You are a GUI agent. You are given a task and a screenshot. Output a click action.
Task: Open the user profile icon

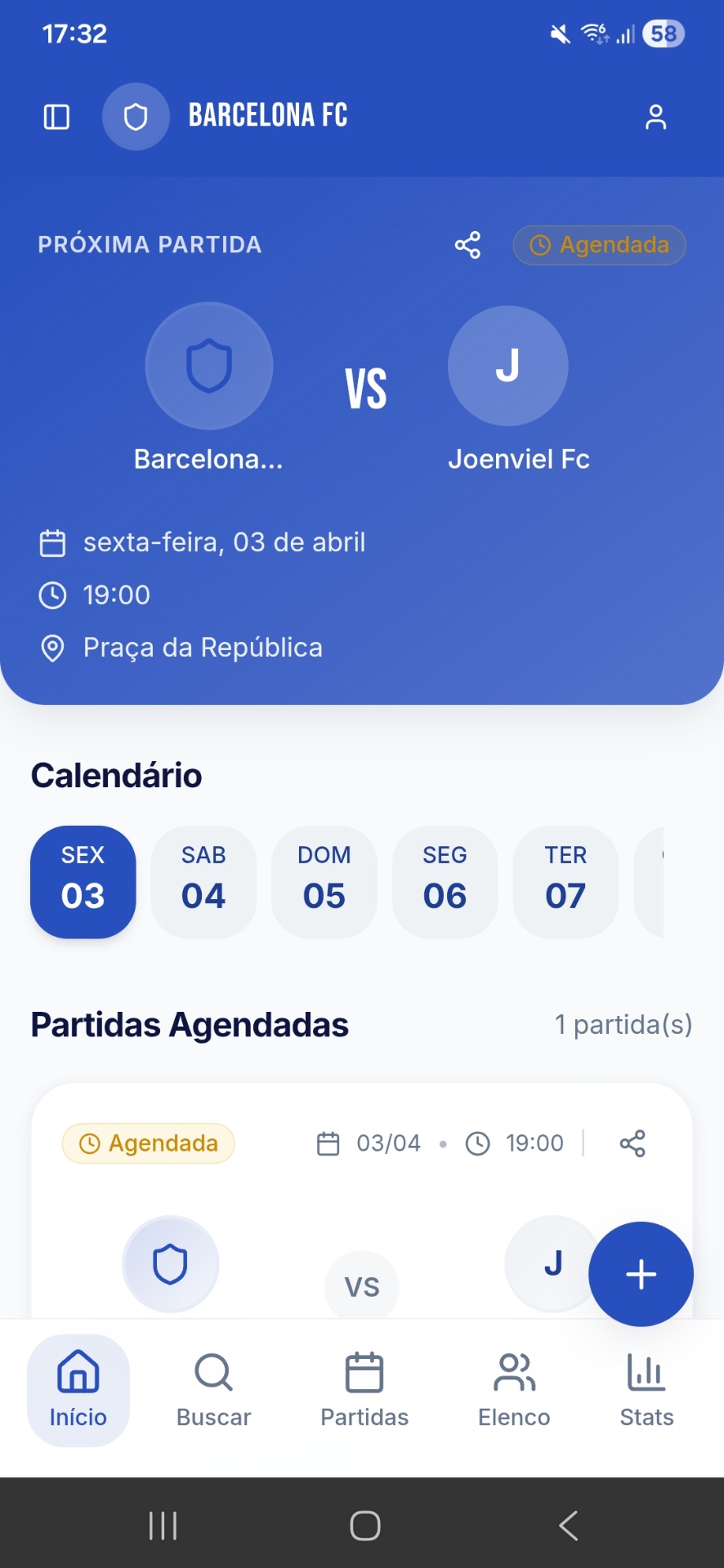655,117
